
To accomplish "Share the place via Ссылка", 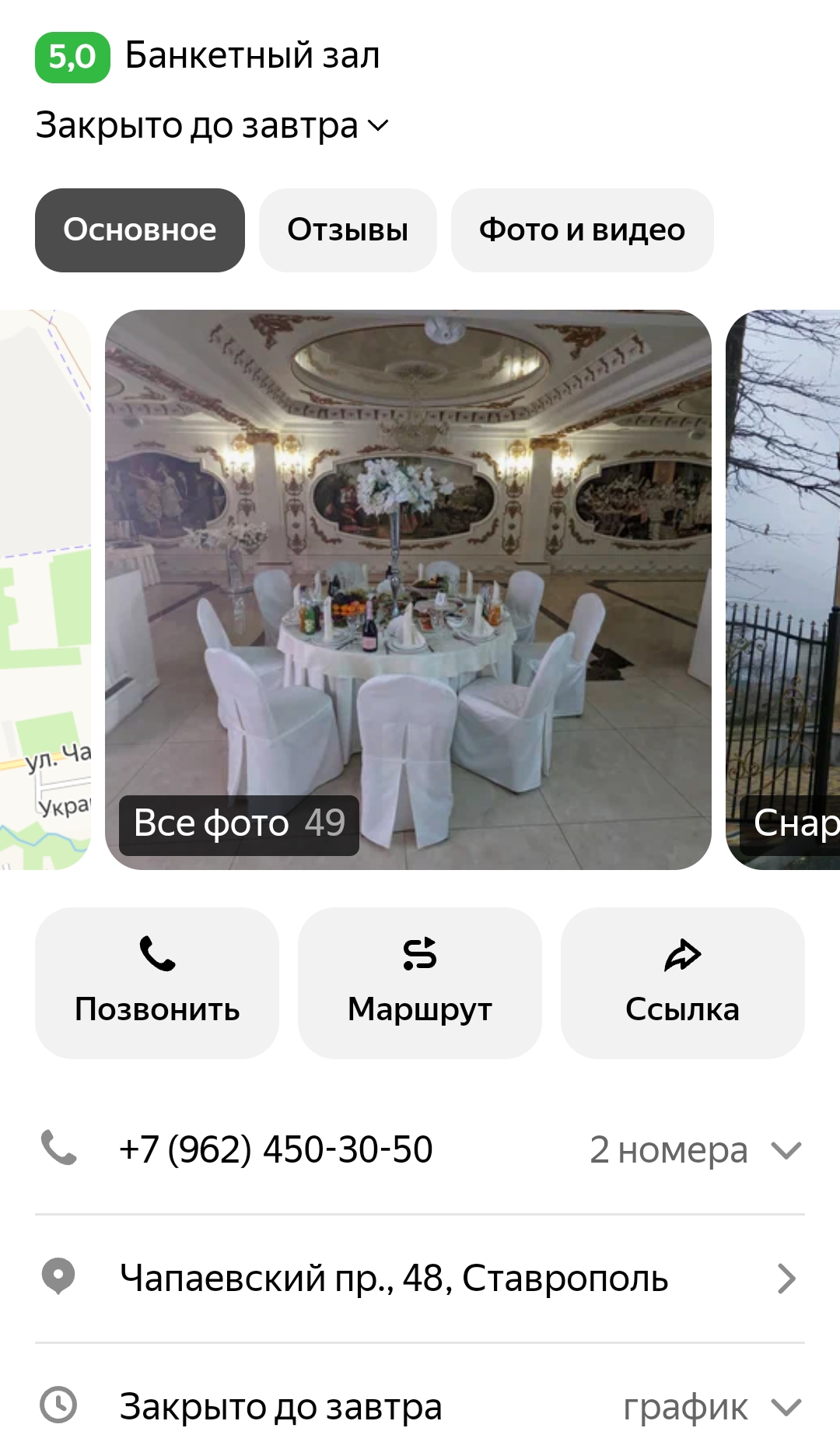I will point(682,983).
